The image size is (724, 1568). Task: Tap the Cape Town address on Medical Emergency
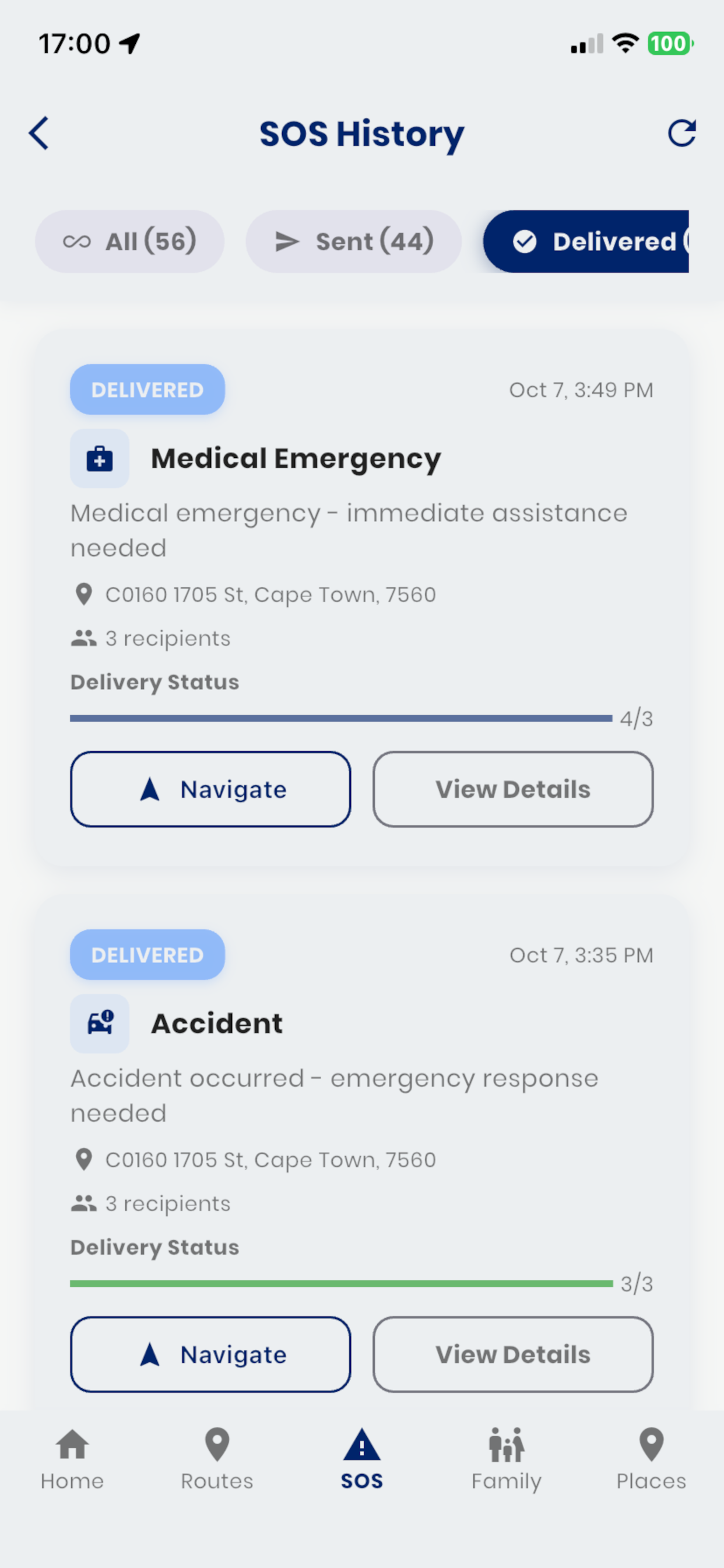[270, 594]
